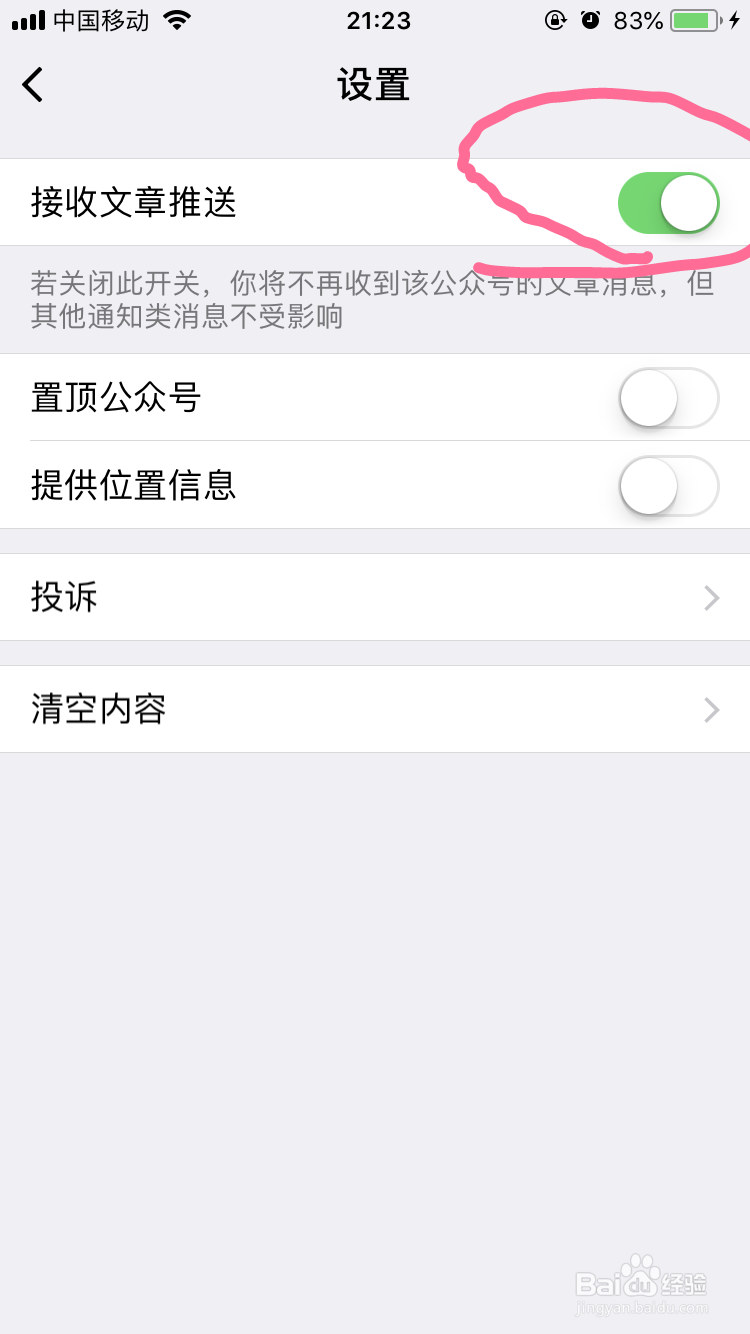750x1334 pixels.
Task: Open the 清空内容 action
Action: (x=375, y=710)
